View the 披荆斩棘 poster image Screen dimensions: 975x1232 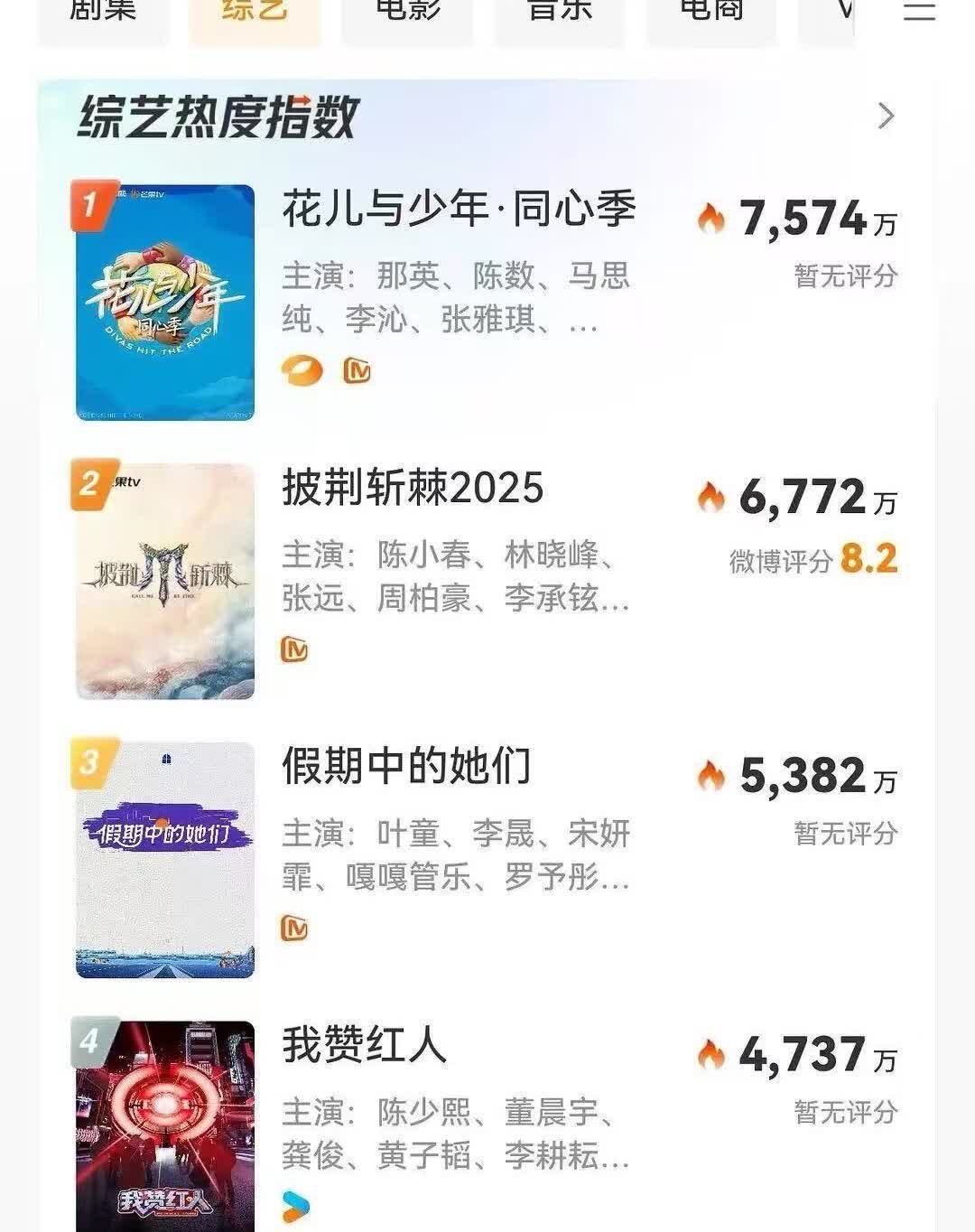click(x=165, y=582)
